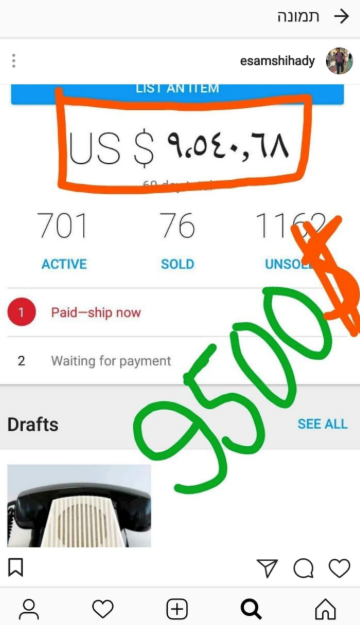This screenshot has width=360, height=625.
Task: Create a new post with the plus
Action: pos(177,609)
